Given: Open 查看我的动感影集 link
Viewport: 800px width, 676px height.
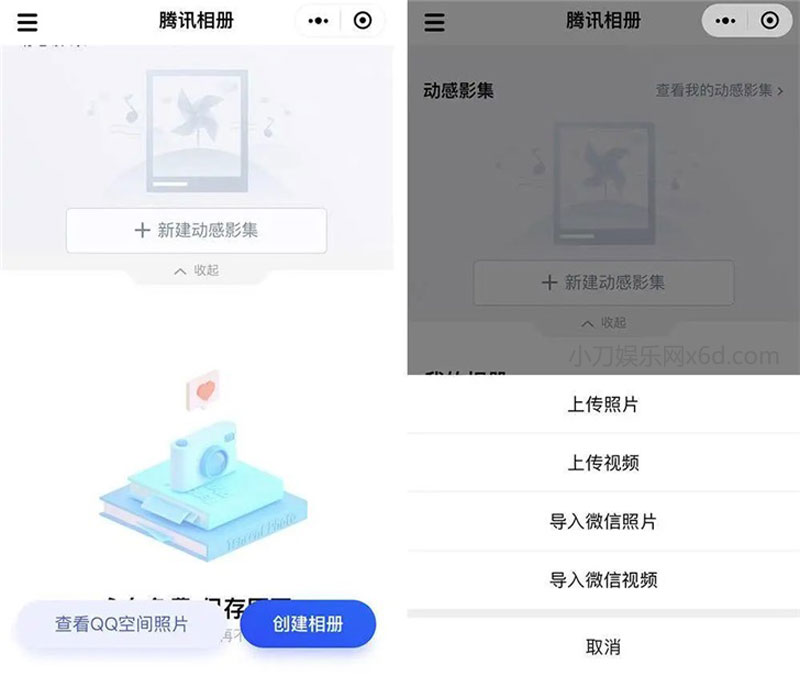Looking at the screenshot, I should point(719,90).
